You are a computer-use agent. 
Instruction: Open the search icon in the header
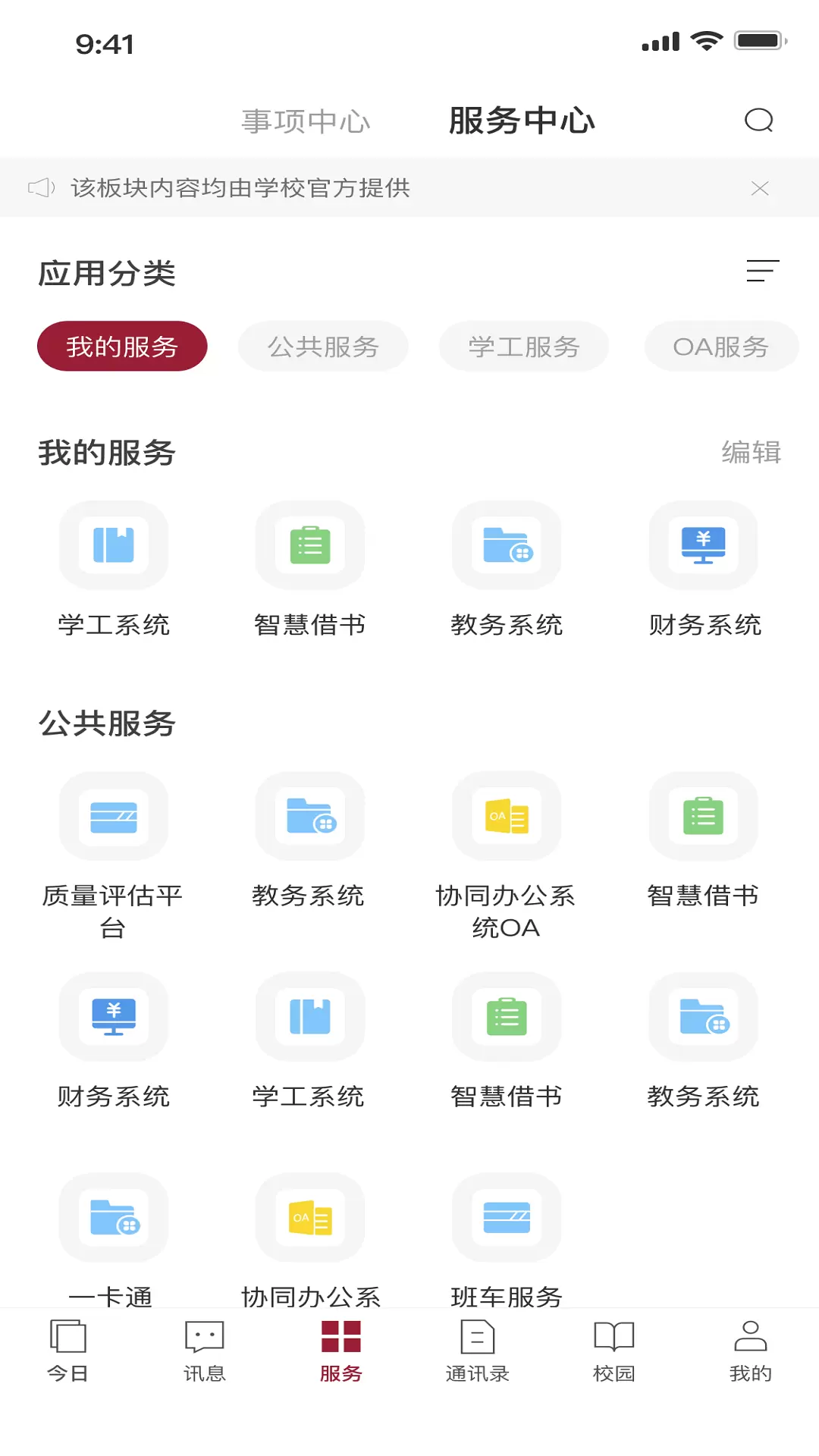point(758,121)
